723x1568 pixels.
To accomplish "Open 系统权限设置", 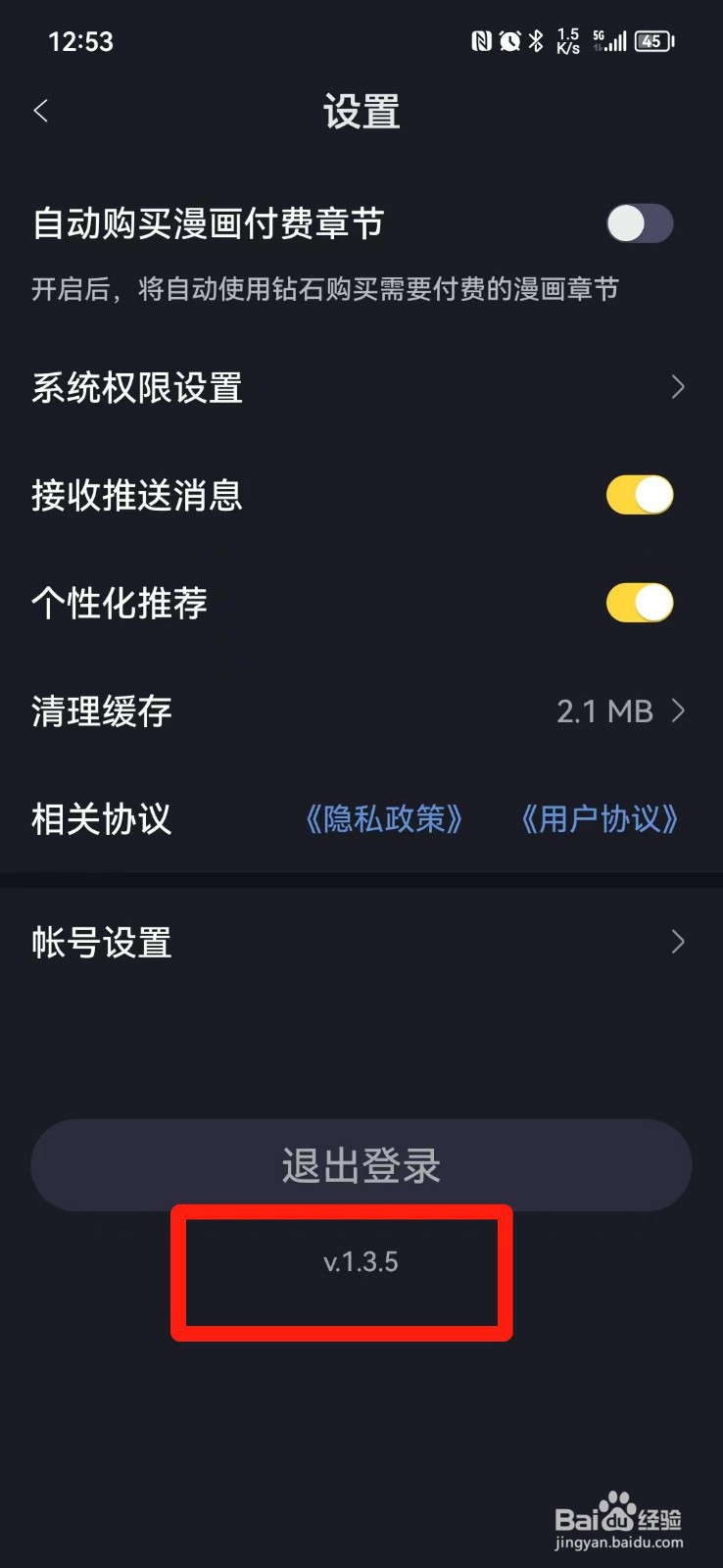I will coord(361,387).
